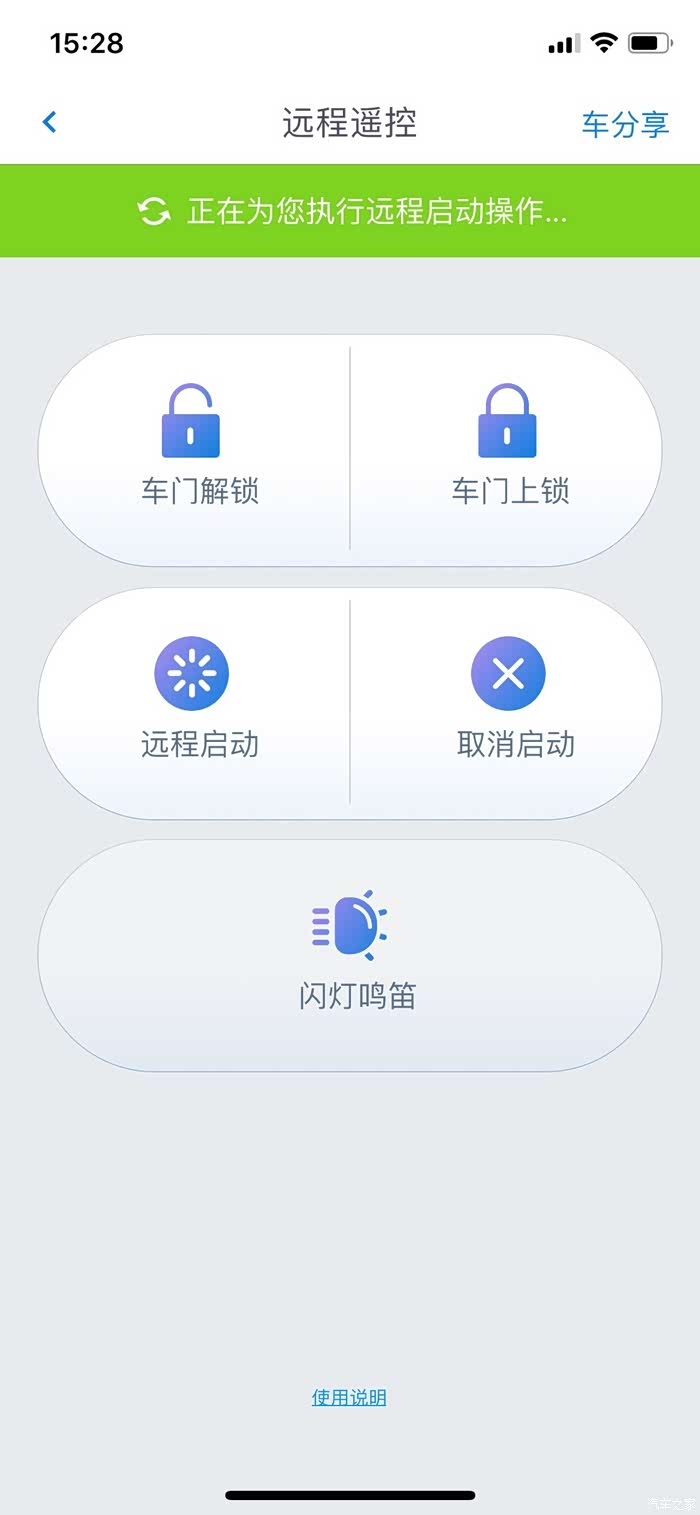
Task: Lock the car doors with 车门上锁
Action: pos(508,449)
